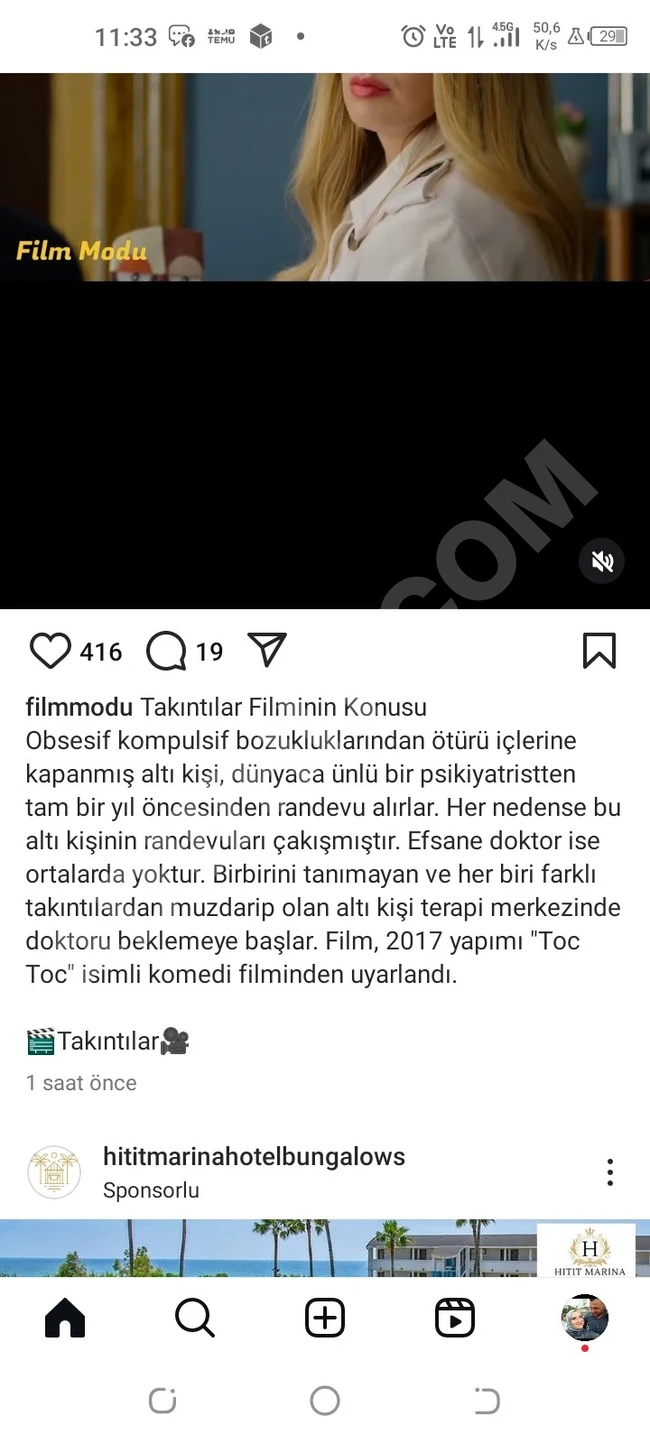Go to the Instagram home feed
This screenshot has height=1444, width=650.
[x=65, y=1319]
